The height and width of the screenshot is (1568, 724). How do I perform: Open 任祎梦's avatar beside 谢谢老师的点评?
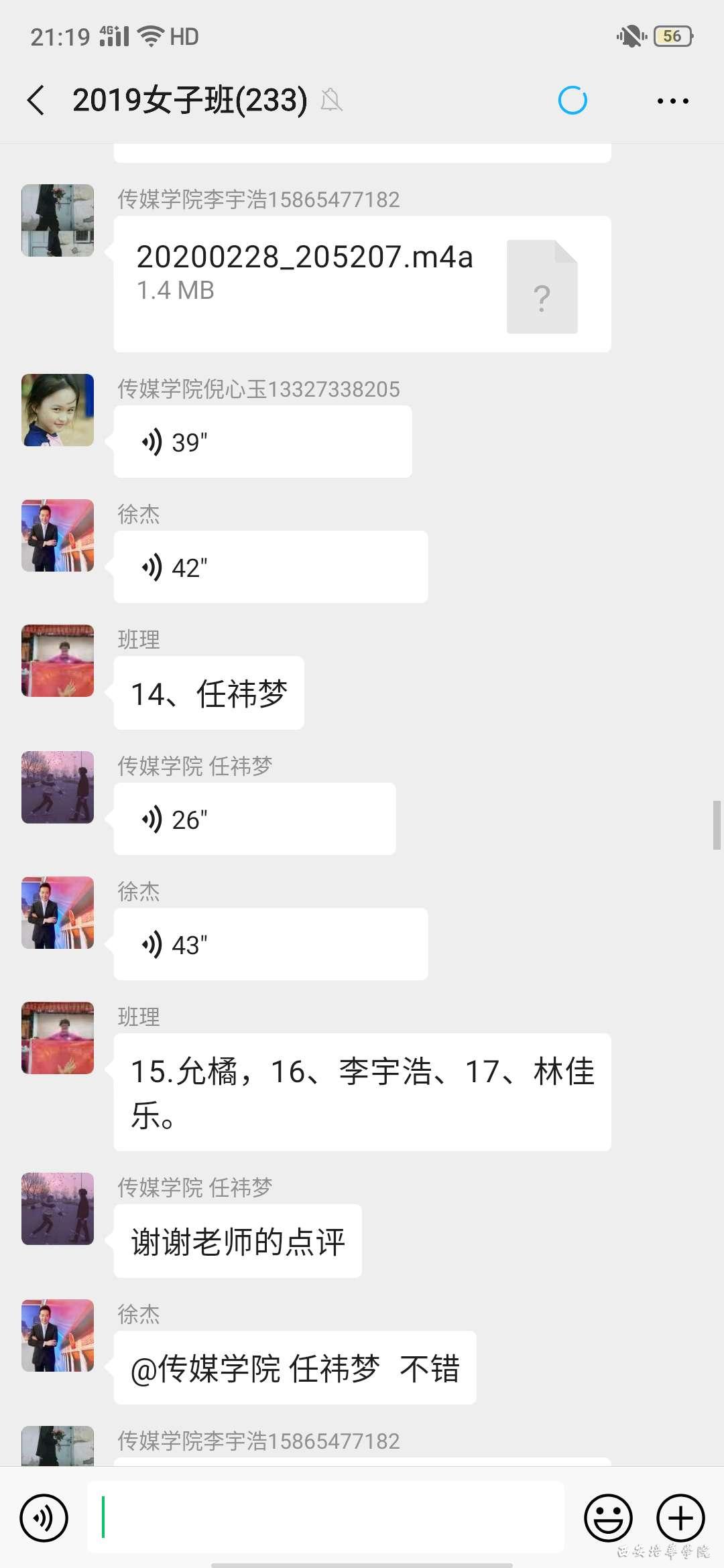[58, 1209]
